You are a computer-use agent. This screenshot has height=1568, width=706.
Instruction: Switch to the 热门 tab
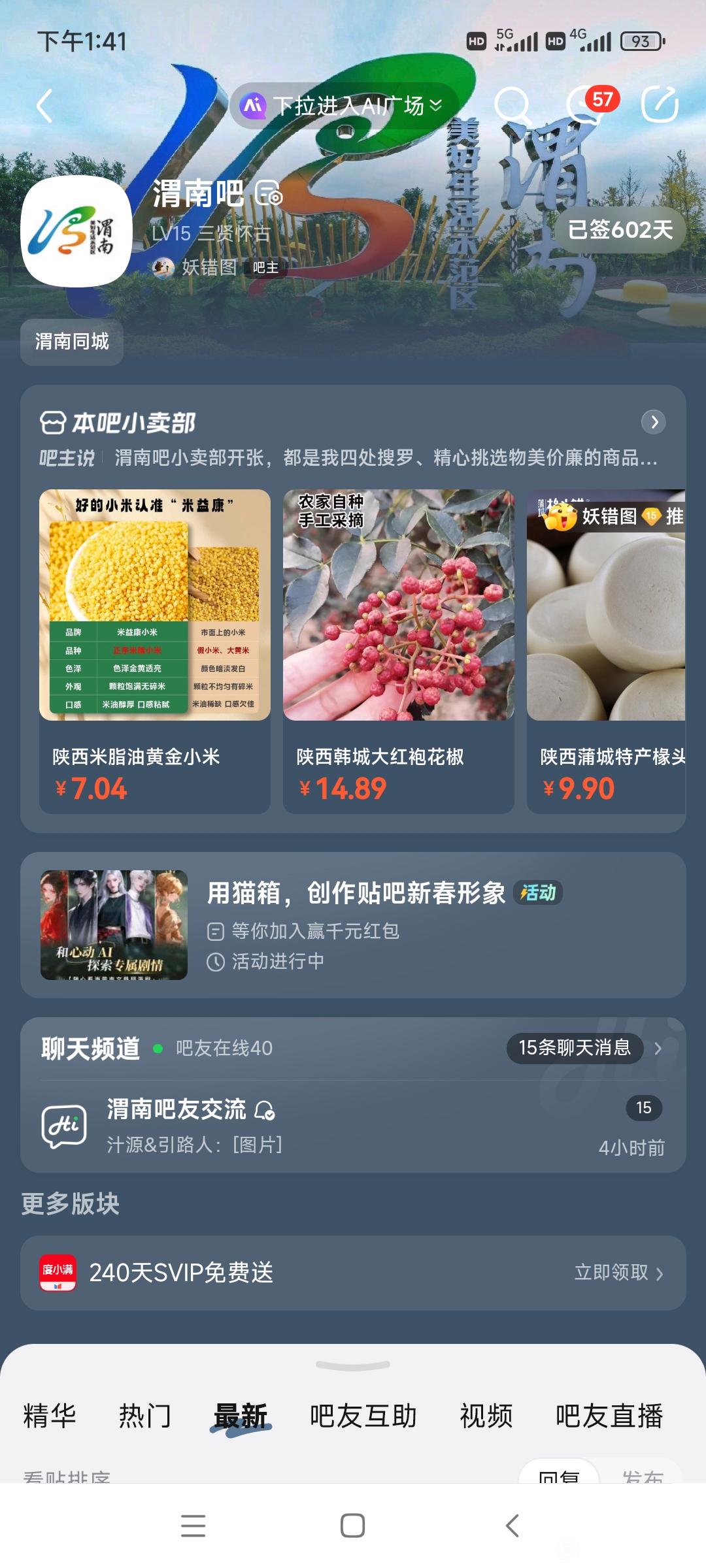click(x=145, y=1416)
